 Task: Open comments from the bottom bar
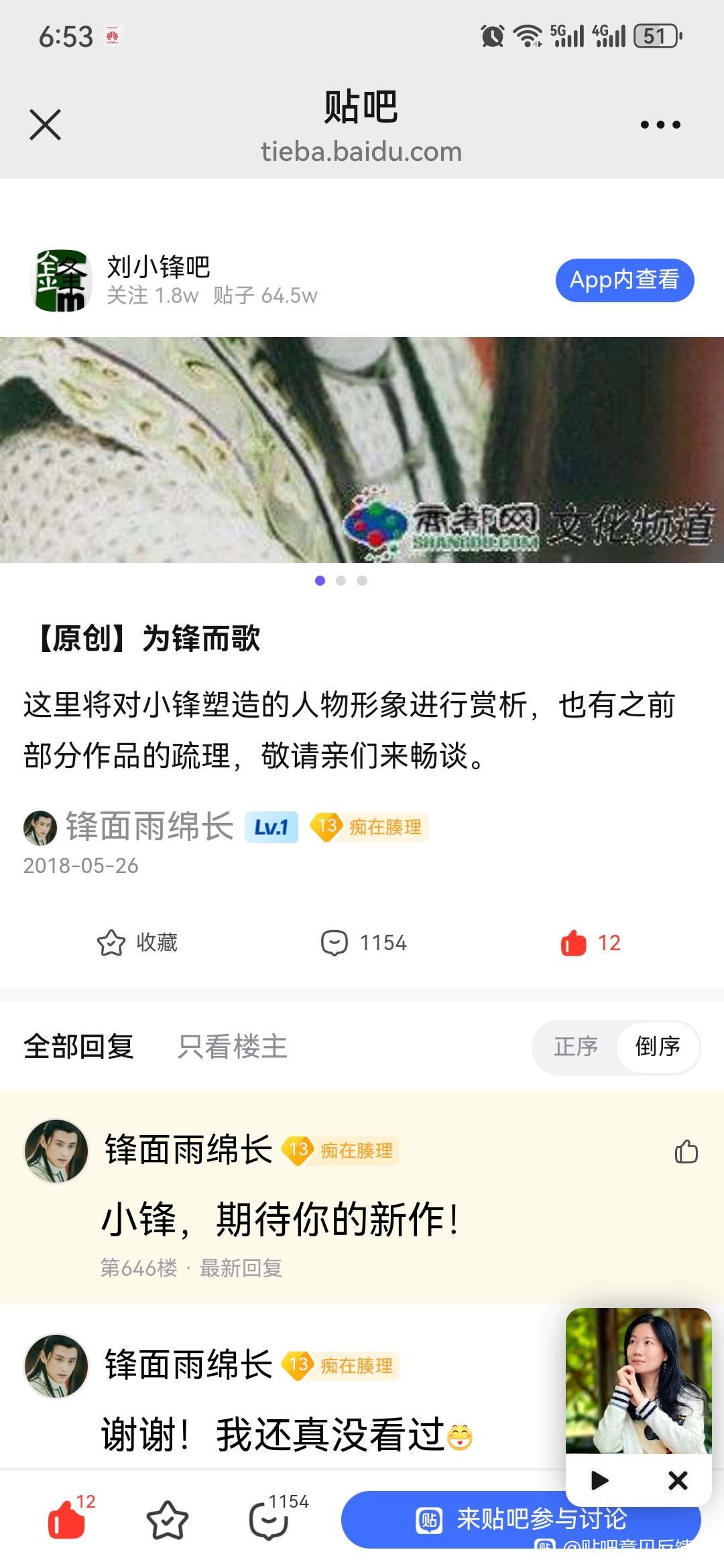coord(269,1520)
